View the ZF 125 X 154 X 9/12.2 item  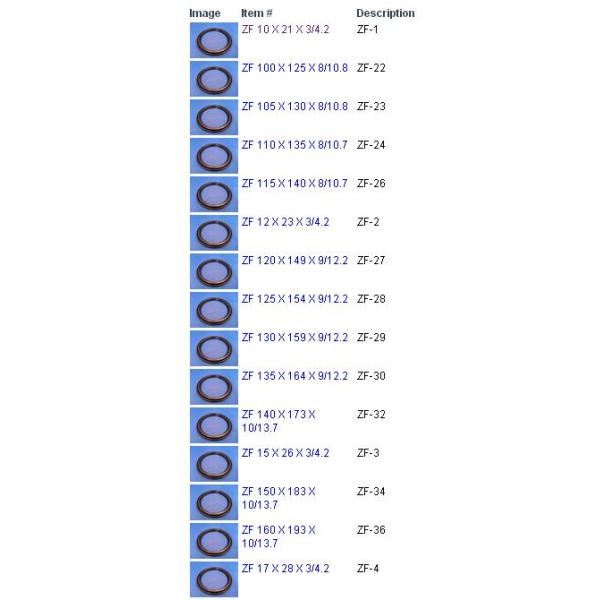(294, 299)
